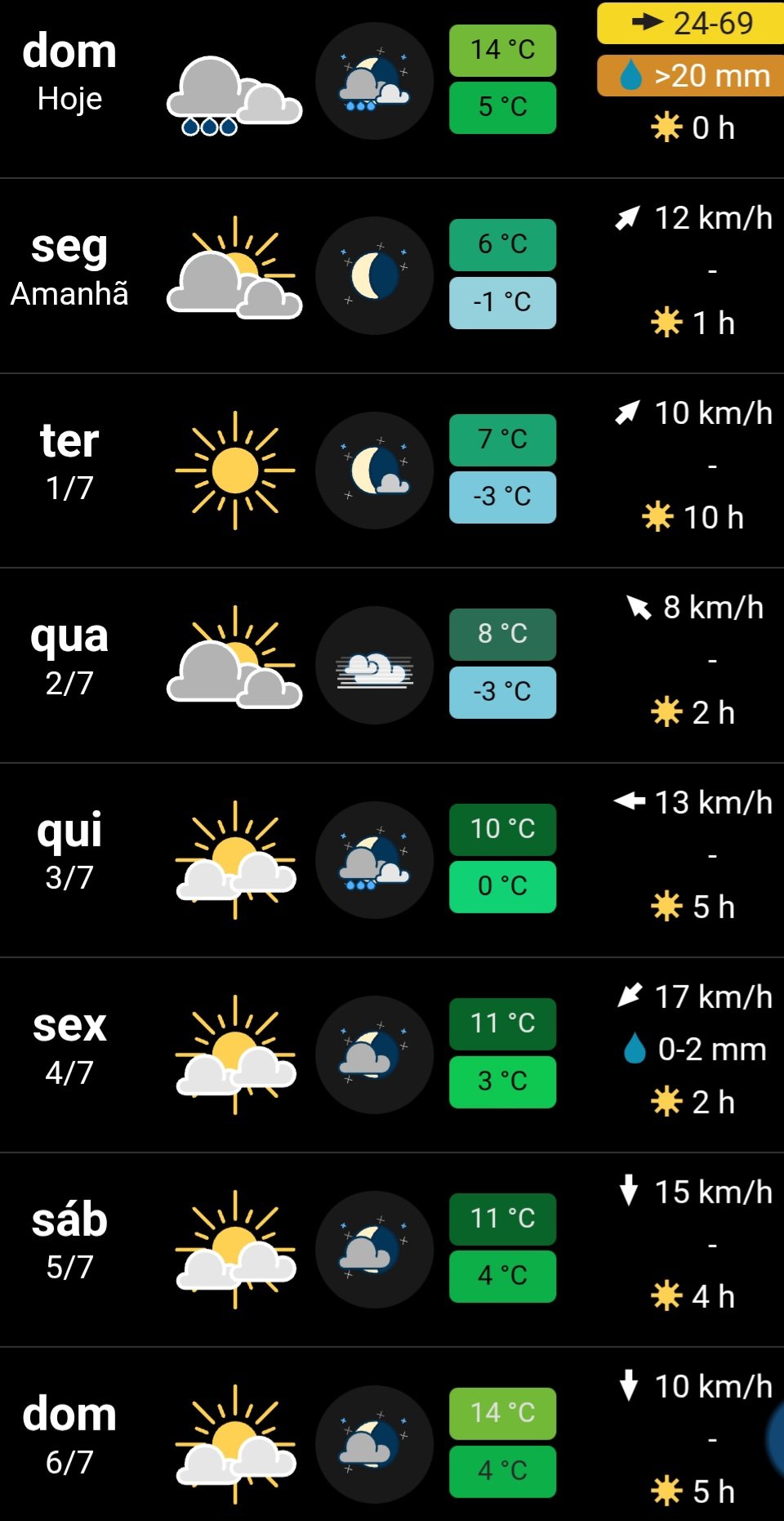The width and height of the screenshot is (784, 1521).
Task: View tomorrow's forecast for seg Amanhã
Action: [x=69, y=270]
